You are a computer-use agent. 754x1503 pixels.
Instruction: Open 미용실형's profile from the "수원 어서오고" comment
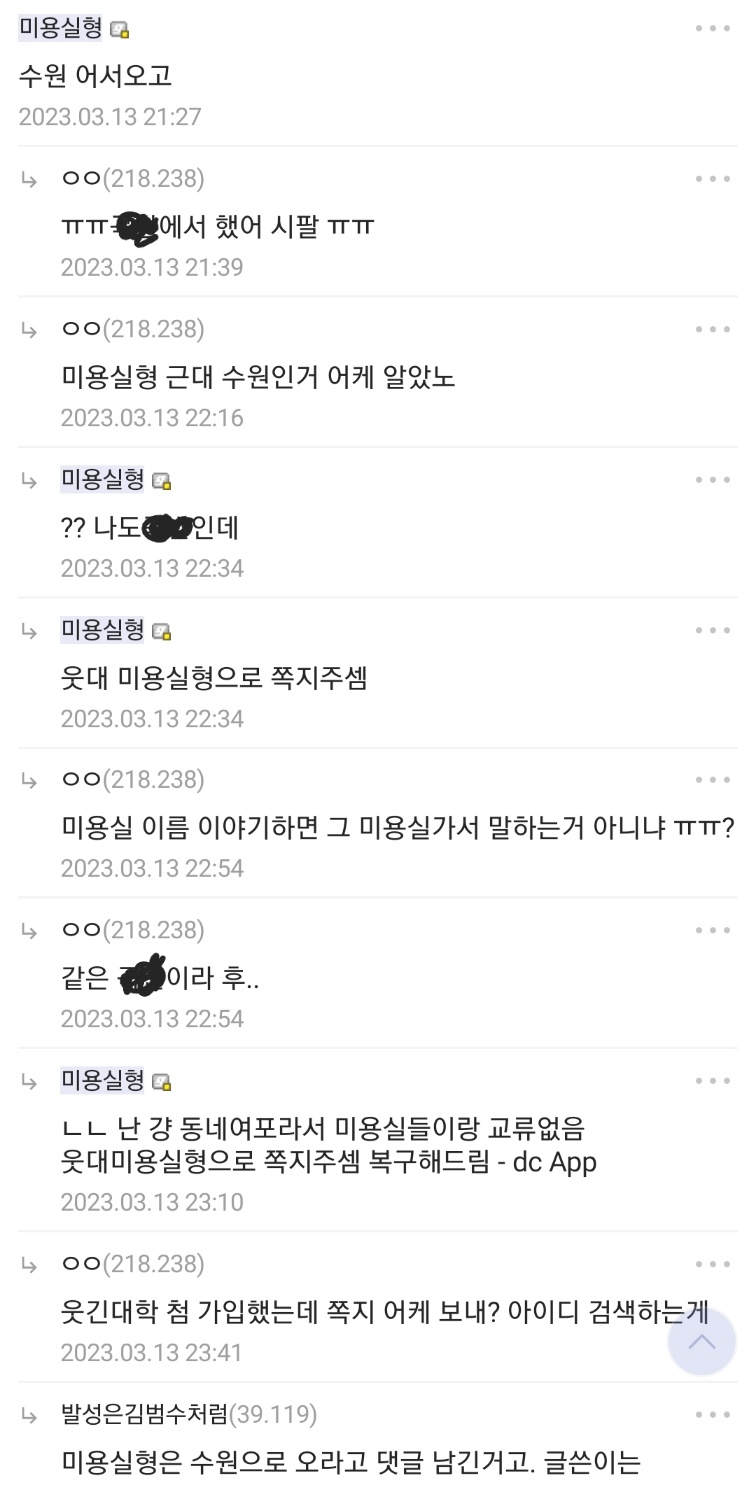click(61, 28)
